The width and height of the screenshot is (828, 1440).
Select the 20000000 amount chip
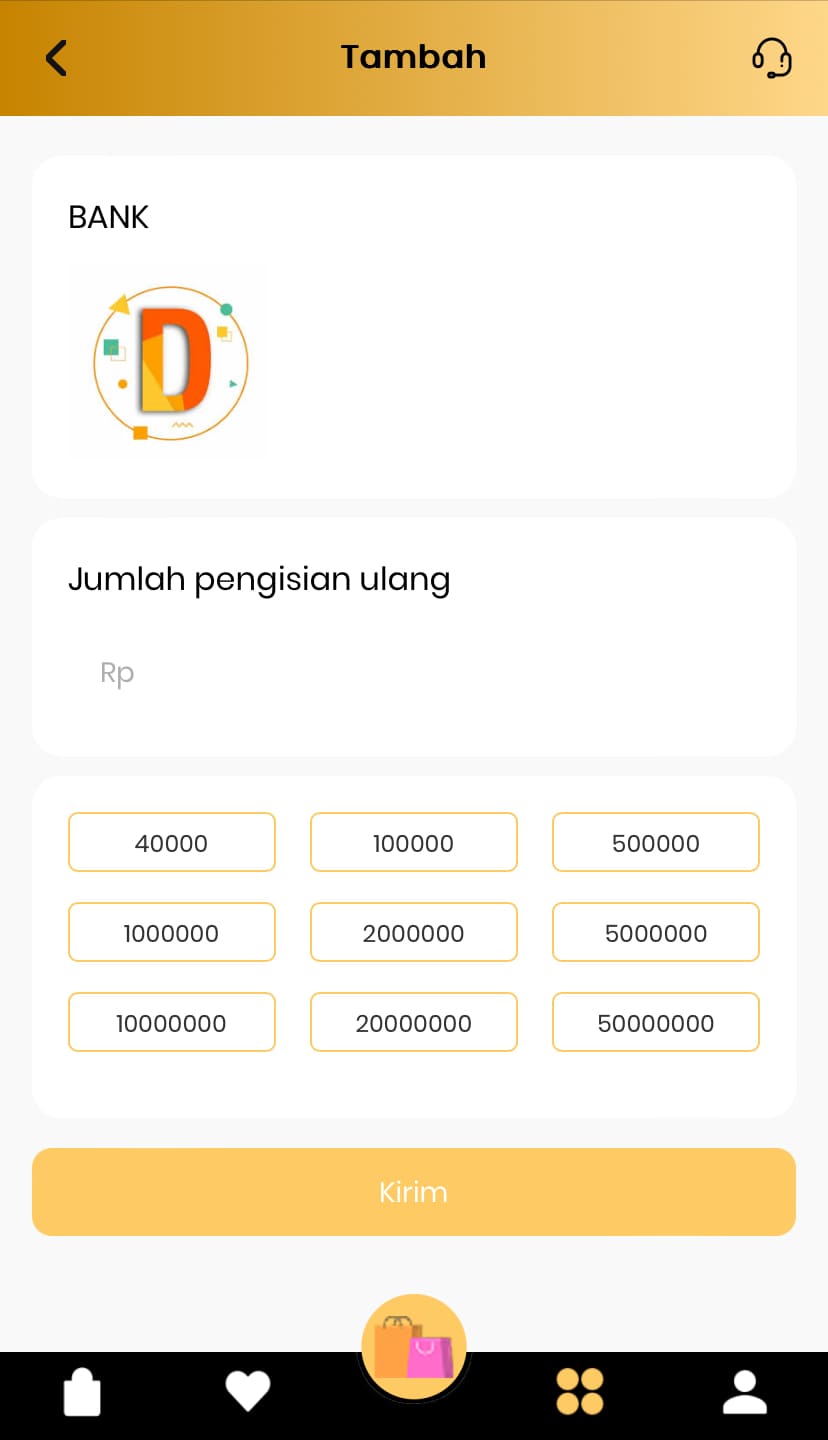pyautogui.click(x=413, y=1022)
